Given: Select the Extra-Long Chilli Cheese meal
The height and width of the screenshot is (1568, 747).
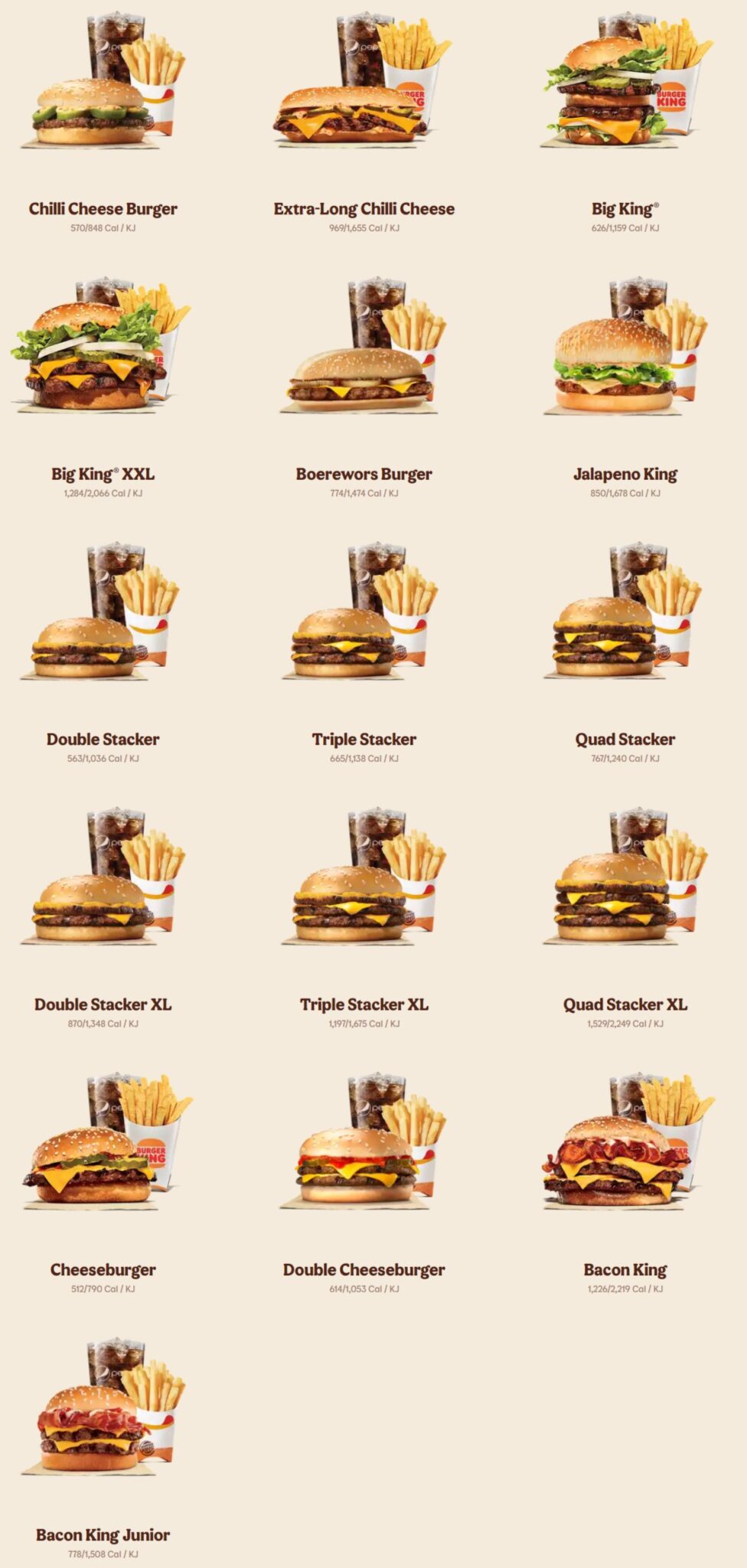Looking at the screenshot, I should pos(364,208).
